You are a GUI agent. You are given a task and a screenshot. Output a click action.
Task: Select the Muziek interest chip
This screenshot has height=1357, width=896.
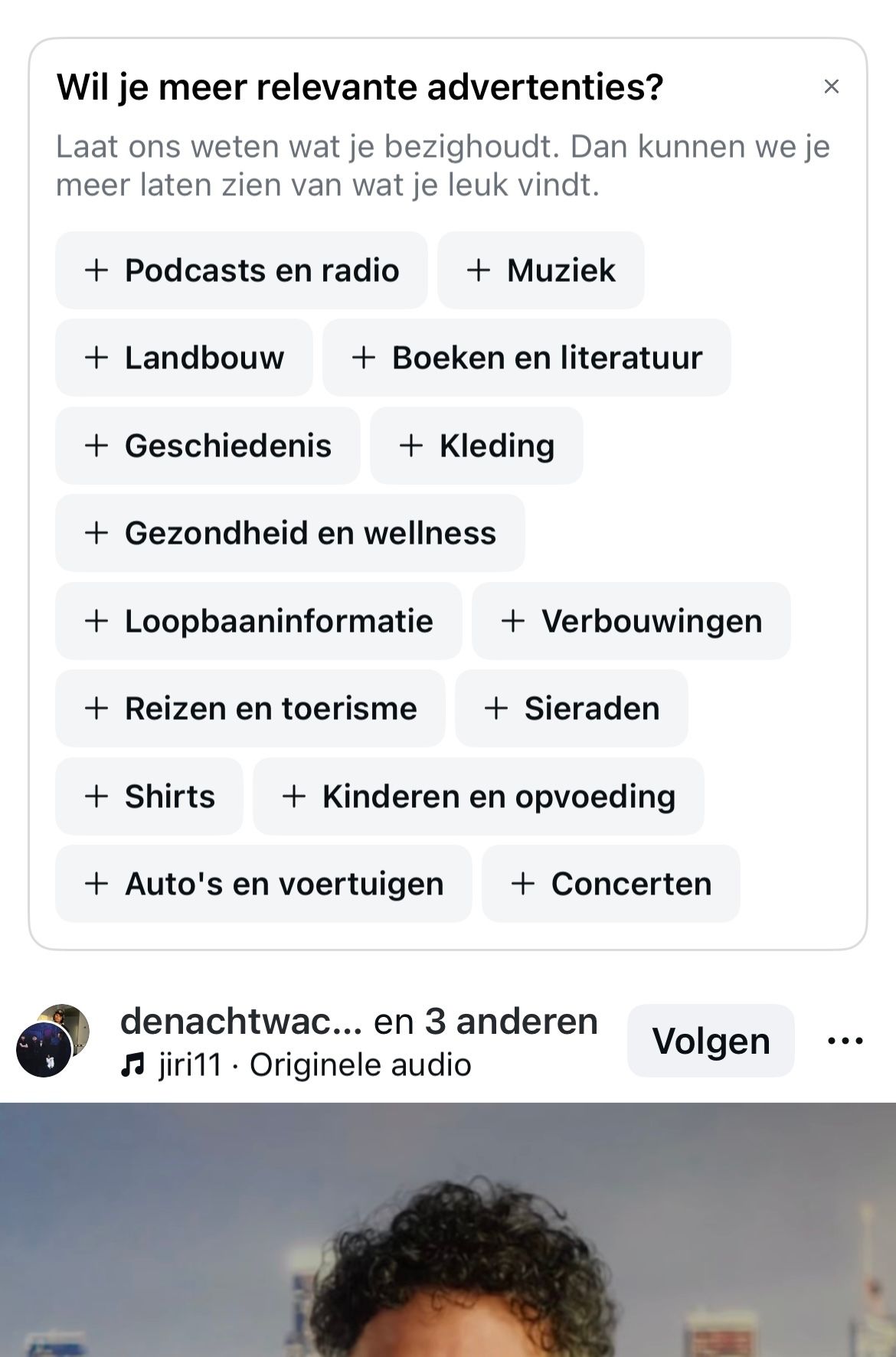pyautogui.click(x=541, y=270)
